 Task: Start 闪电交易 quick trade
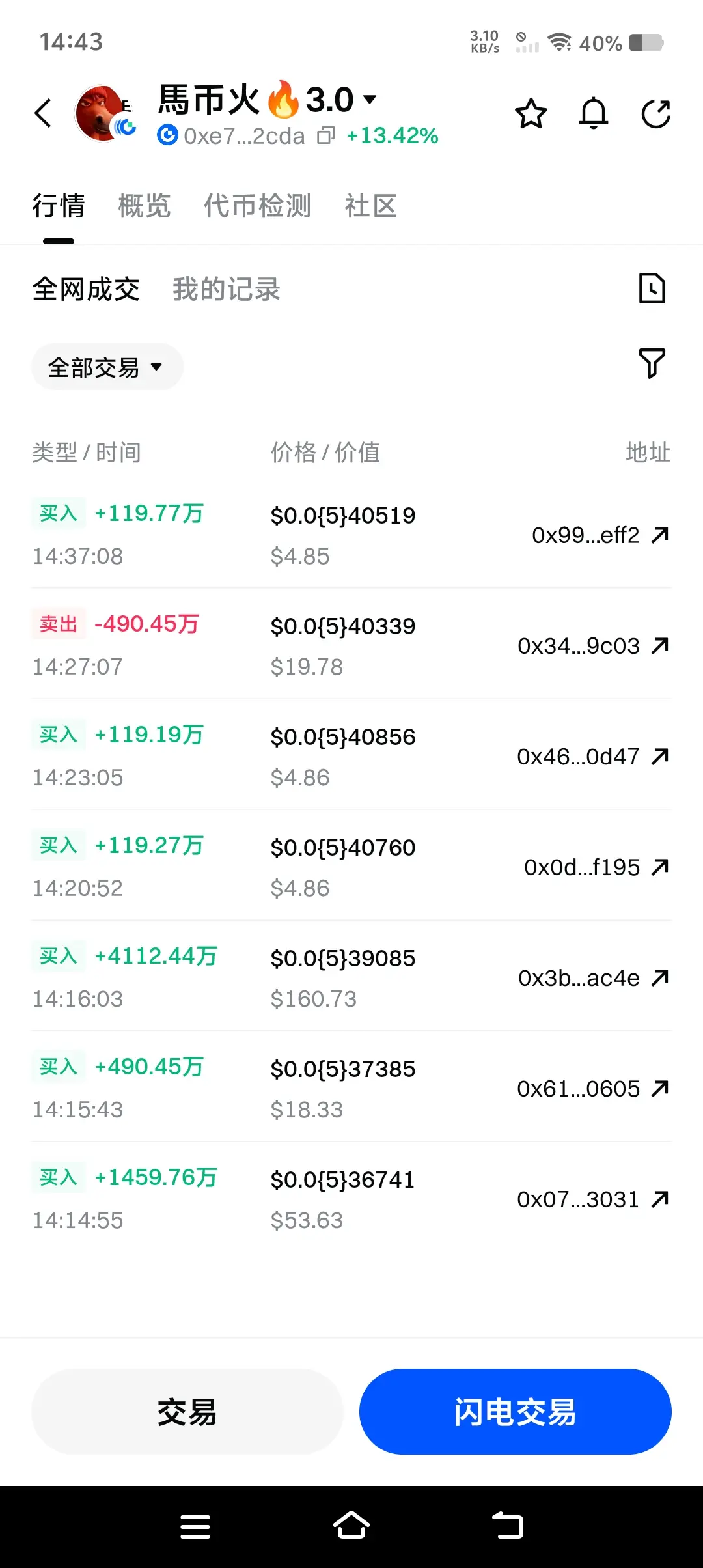point(515,1412)
